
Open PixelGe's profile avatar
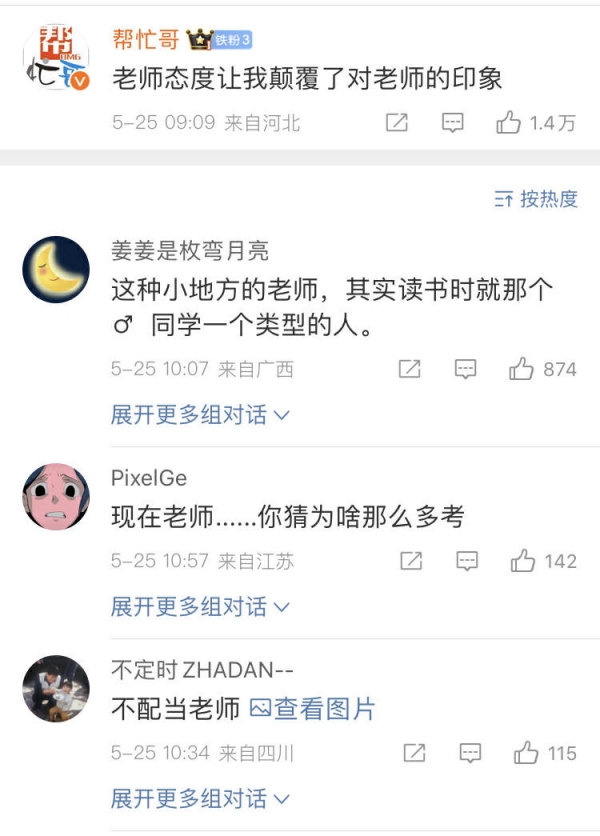[56, 497]
